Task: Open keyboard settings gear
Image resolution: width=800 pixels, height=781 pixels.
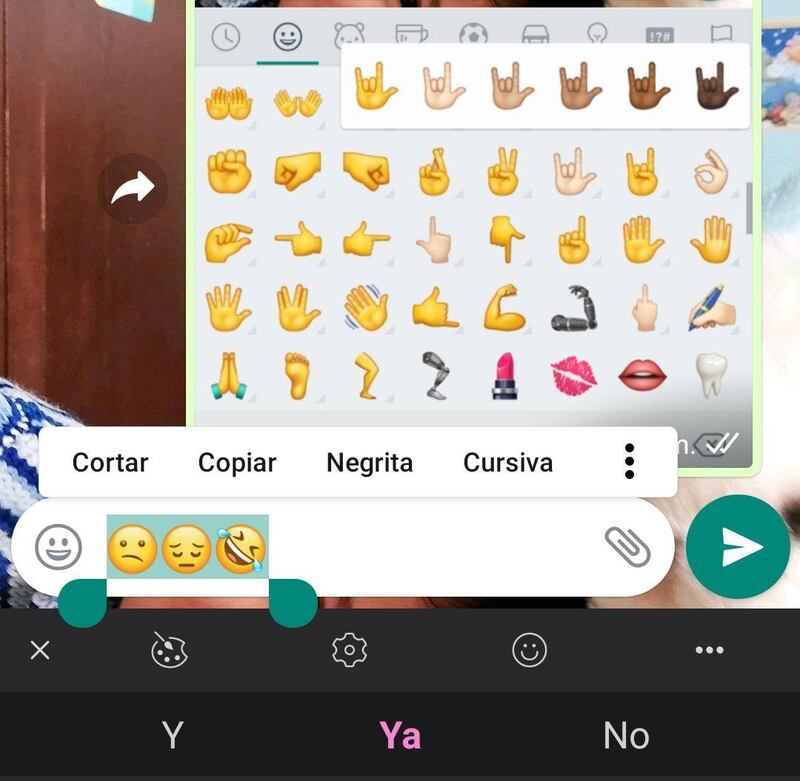Action: (x=349, y=651)
